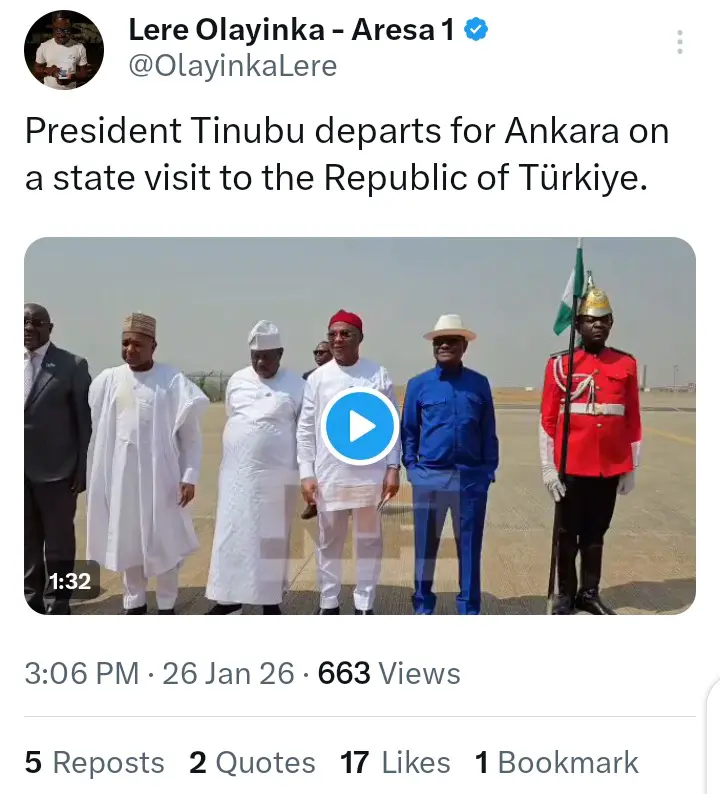Open the tweet's three-dot overflow menu

click(680, 43)
